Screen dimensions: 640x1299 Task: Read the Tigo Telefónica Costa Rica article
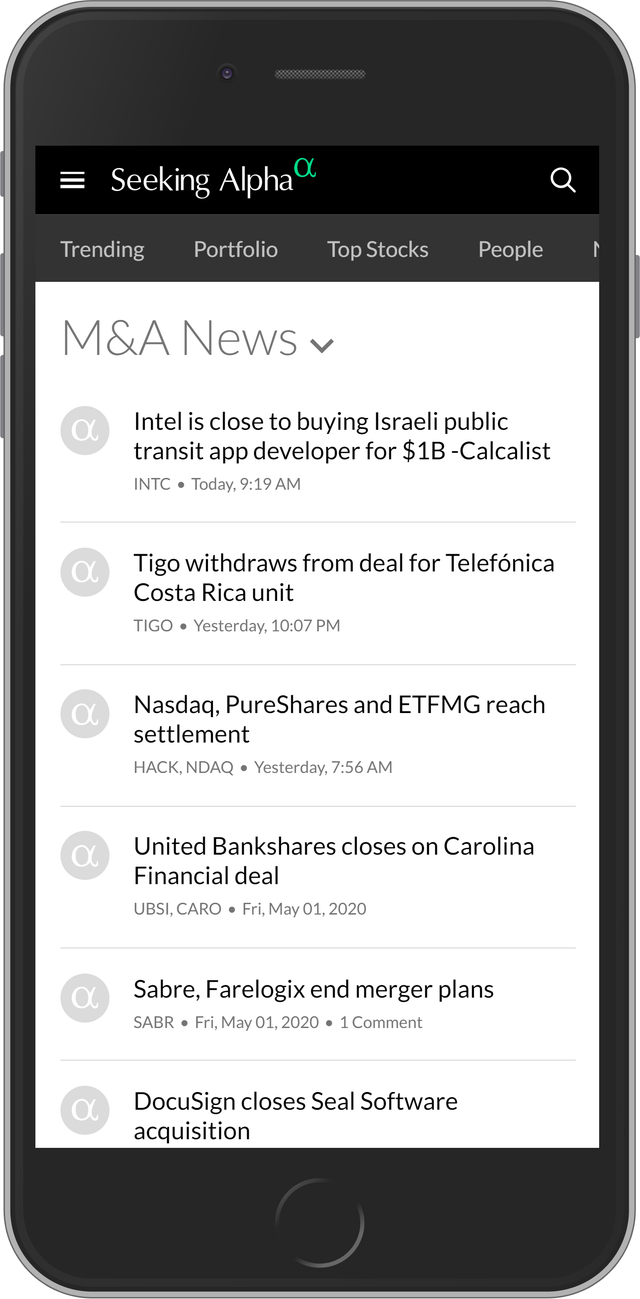coord(343,577)
